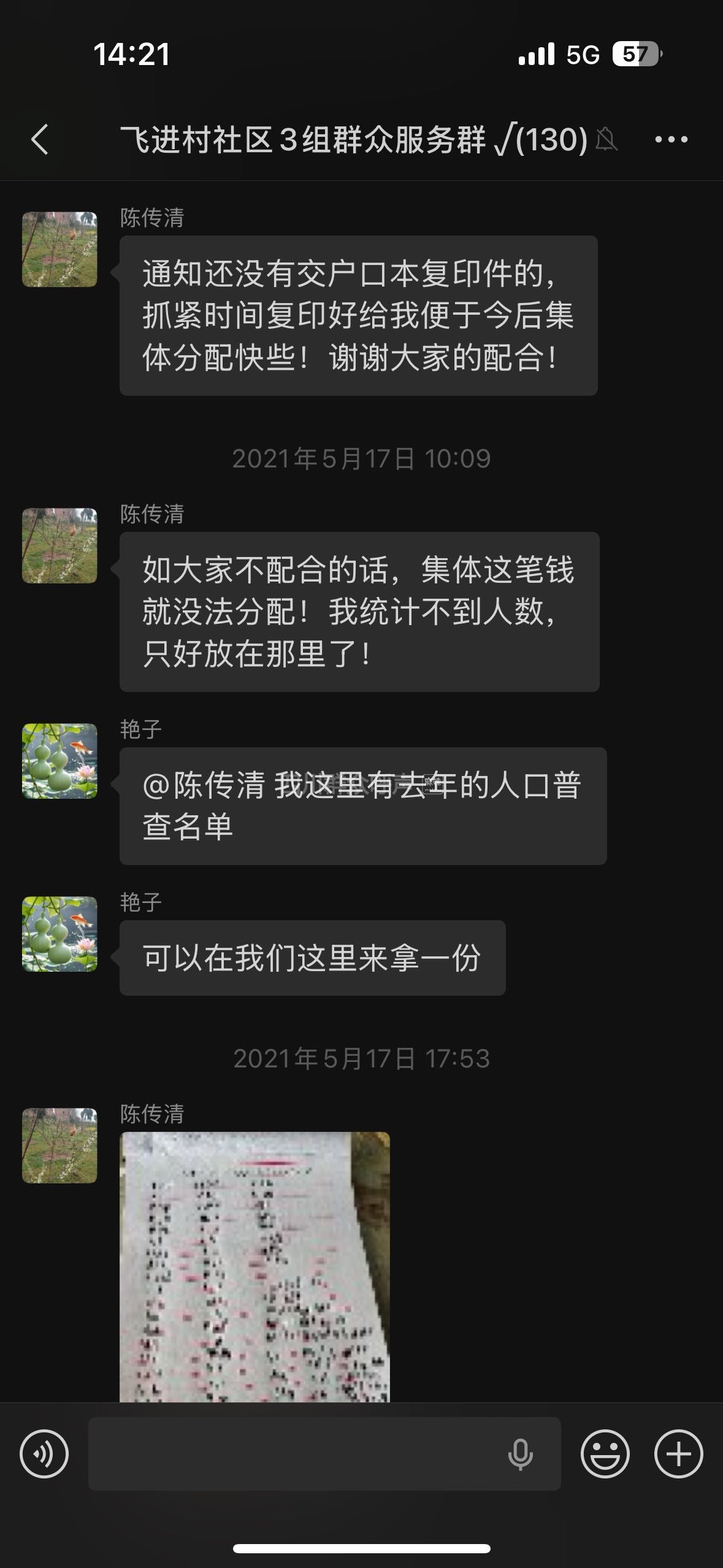Viewport: 723px width, 1568px height.
Task: Open the plus attachment menu
Action: (x=678, y=1453)
